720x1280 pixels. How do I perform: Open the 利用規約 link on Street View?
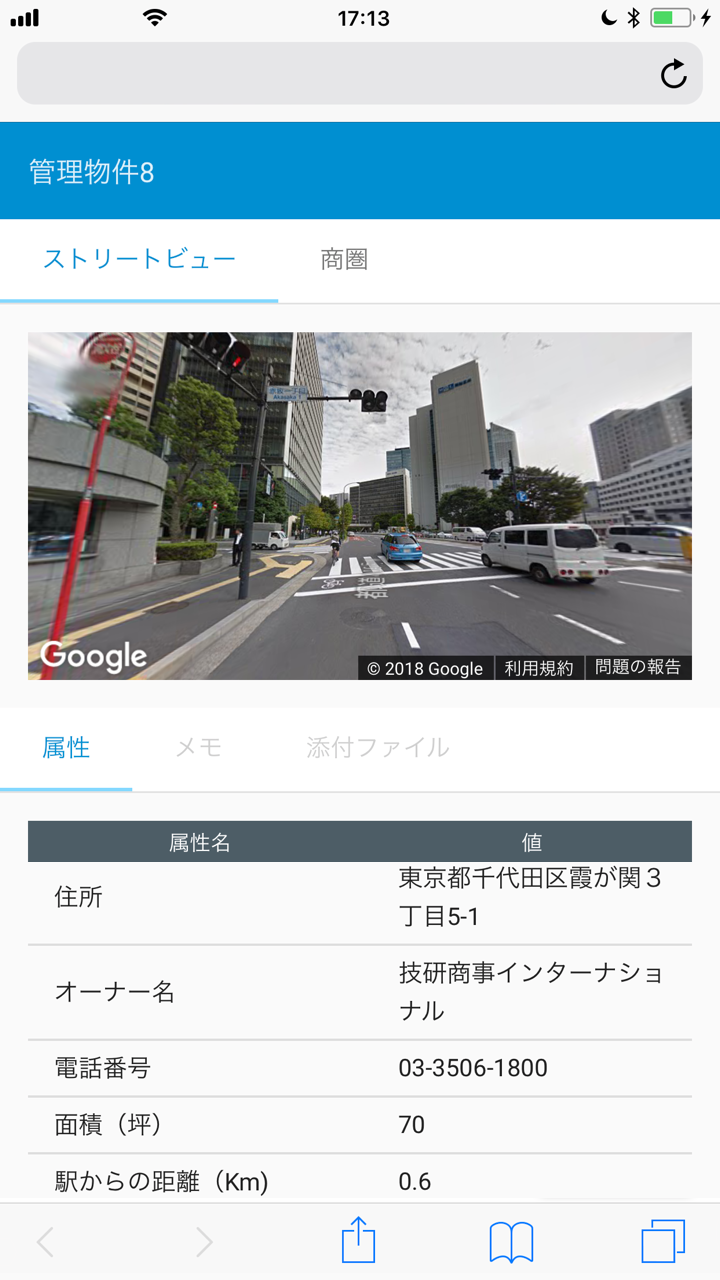pos(539,668)
